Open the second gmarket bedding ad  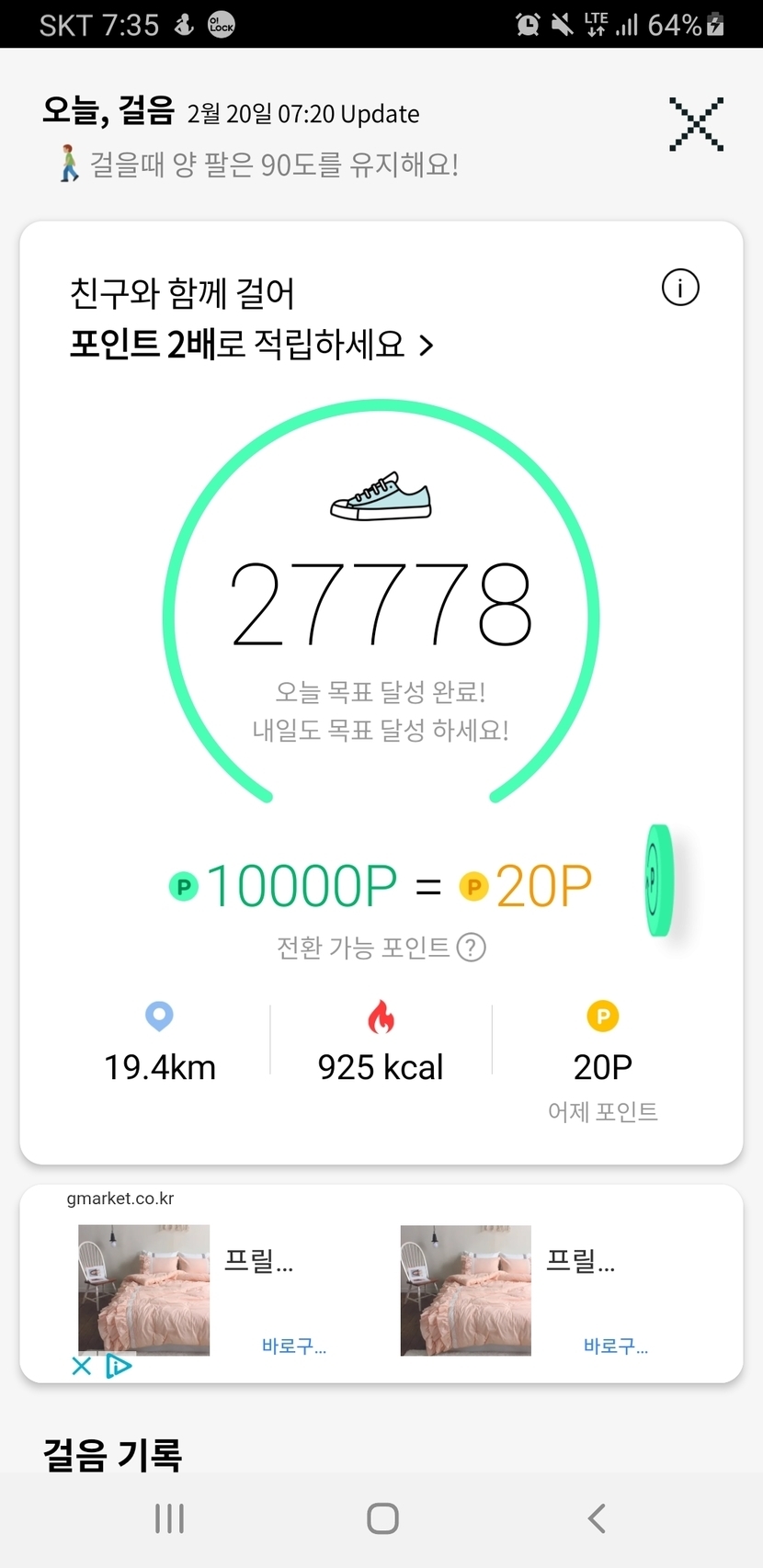466,1290
